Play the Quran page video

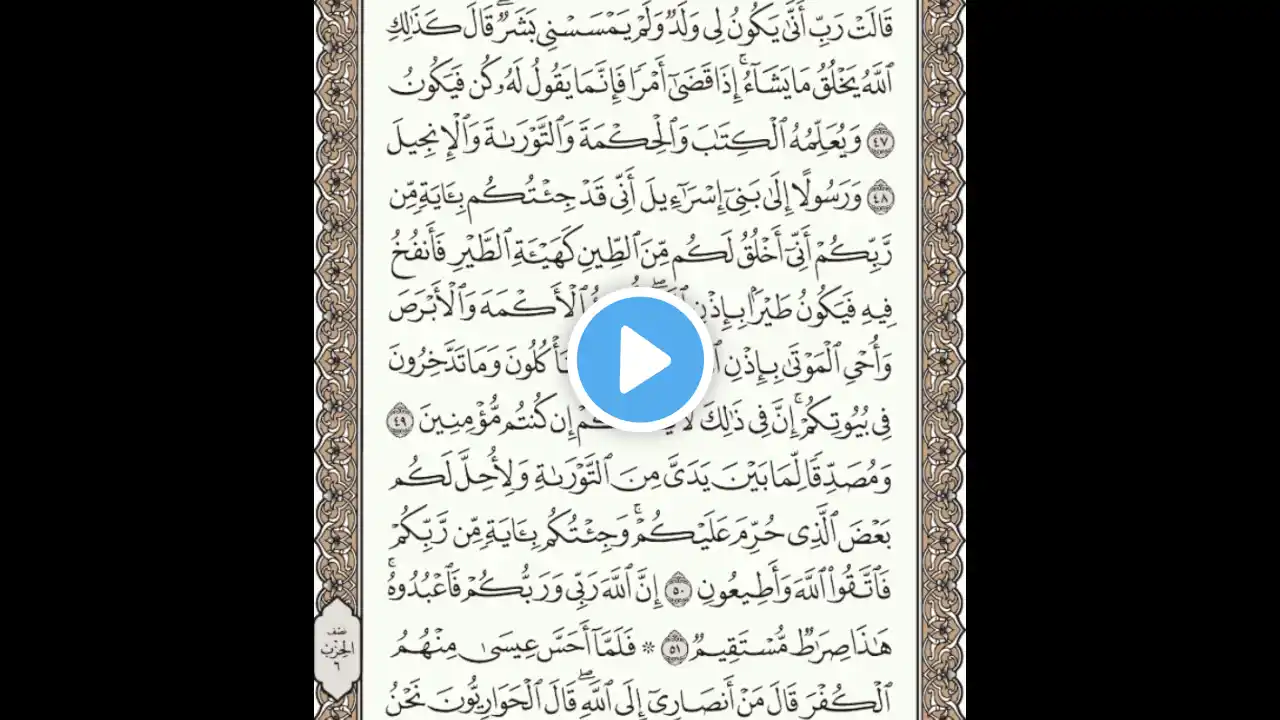pyautogui.click(x=640, y=360)
